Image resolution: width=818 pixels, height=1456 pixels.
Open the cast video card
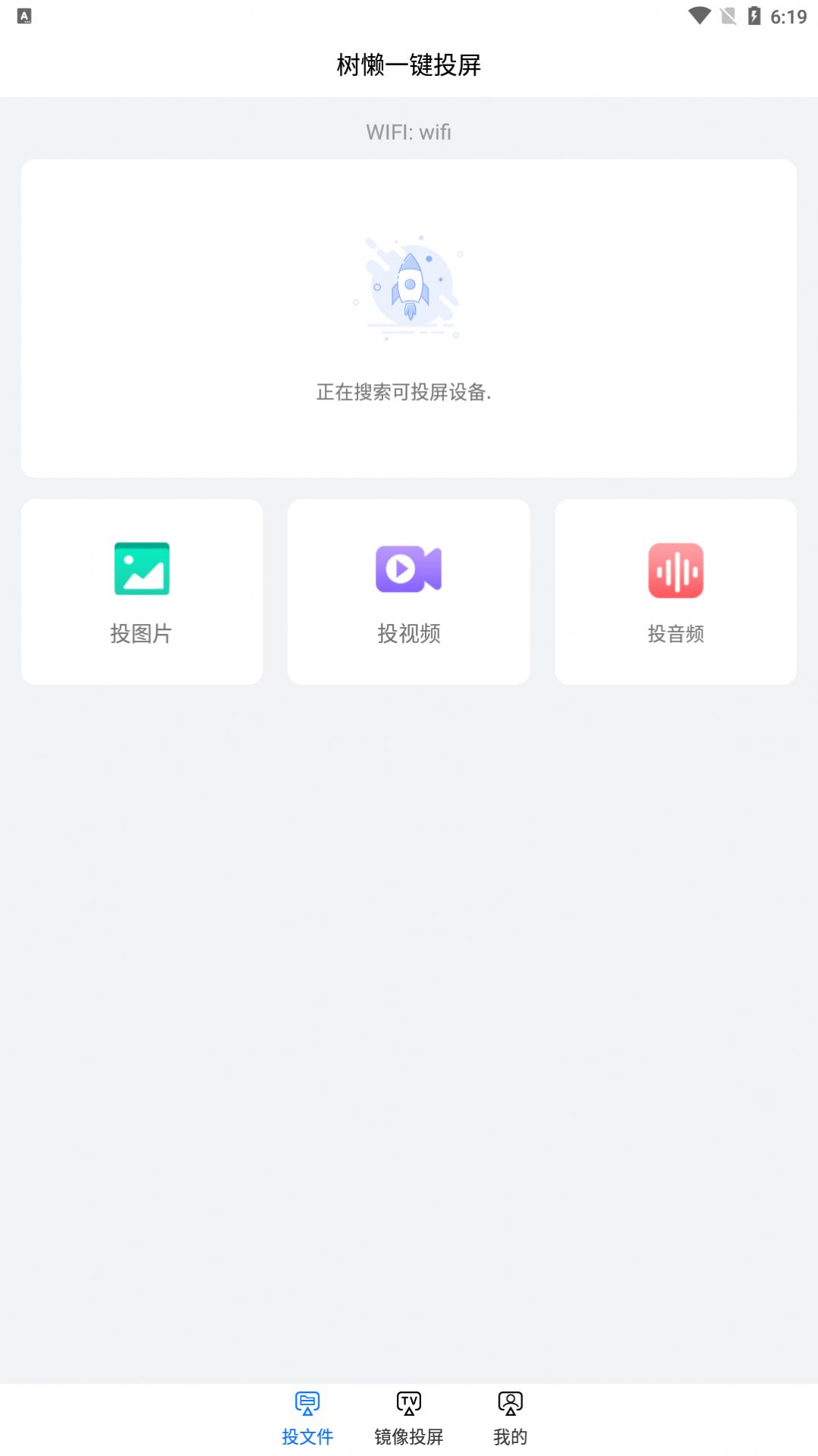pyautogui.click(x=408, y=591)
